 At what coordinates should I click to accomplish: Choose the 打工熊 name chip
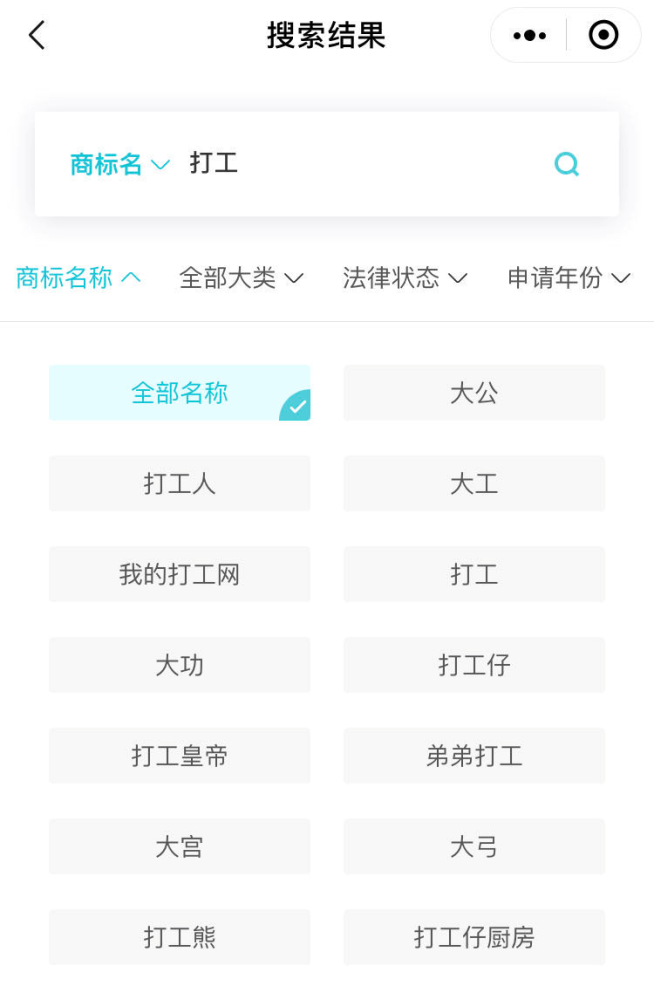point(180,937)
